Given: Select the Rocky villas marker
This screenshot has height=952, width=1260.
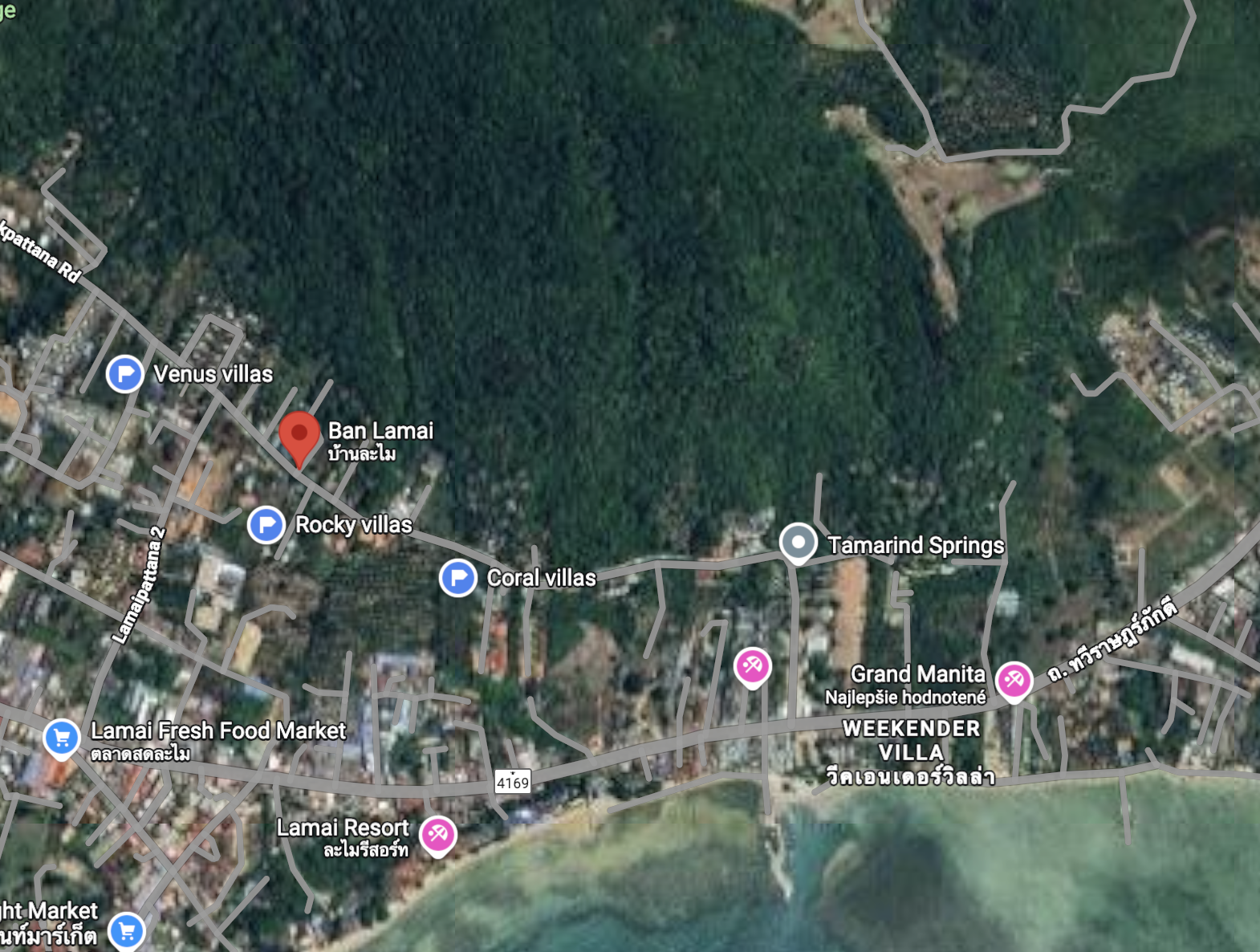Looking at the screenshot, I should (x=266, y=525).
